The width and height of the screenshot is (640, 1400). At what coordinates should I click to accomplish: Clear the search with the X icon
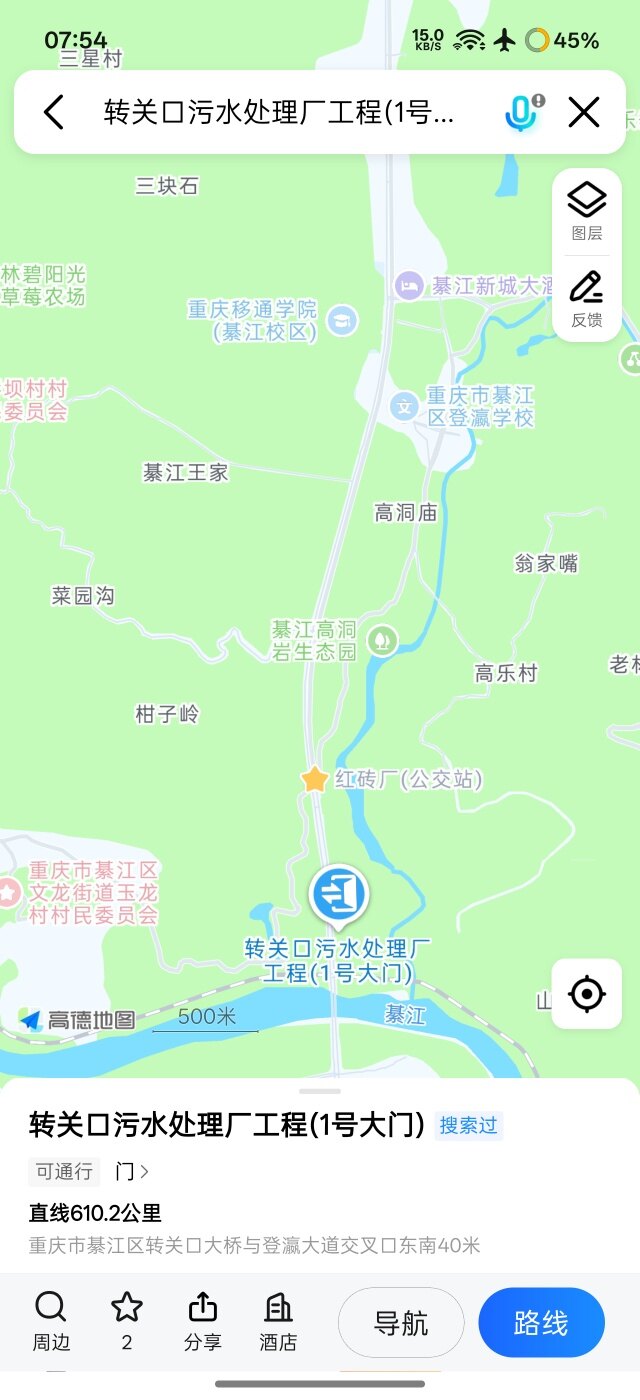click(584, 112)
